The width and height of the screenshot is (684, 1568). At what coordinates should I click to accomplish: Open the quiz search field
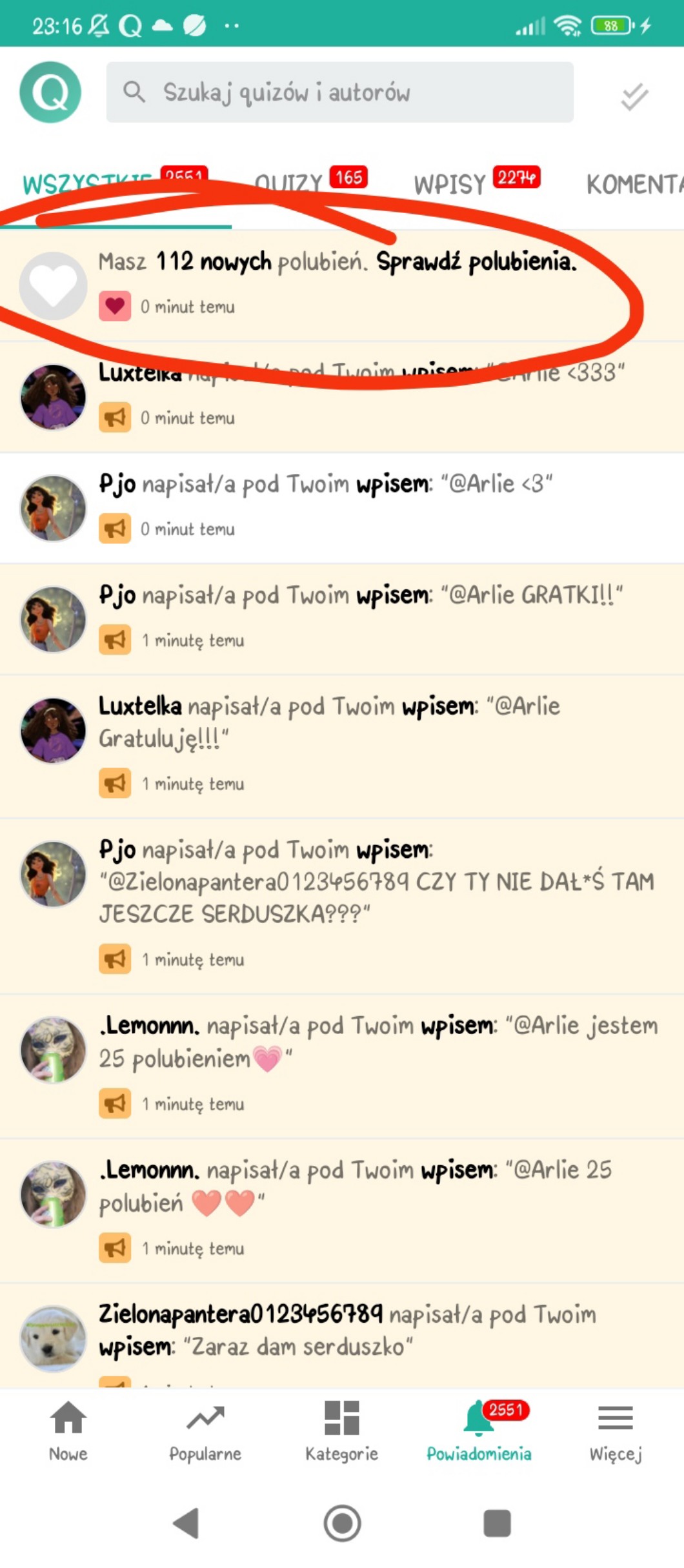pyautogui.click(x=339, y=92)
